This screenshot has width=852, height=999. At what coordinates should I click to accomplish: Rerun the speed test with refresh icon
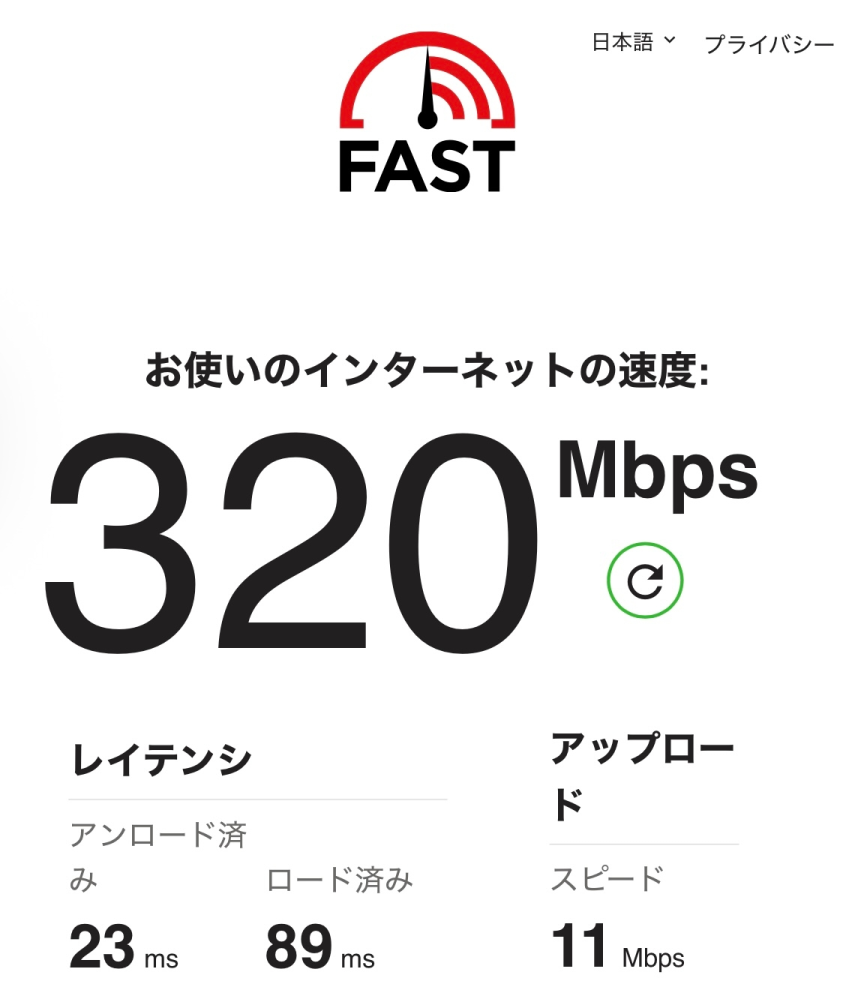[645, 580]
